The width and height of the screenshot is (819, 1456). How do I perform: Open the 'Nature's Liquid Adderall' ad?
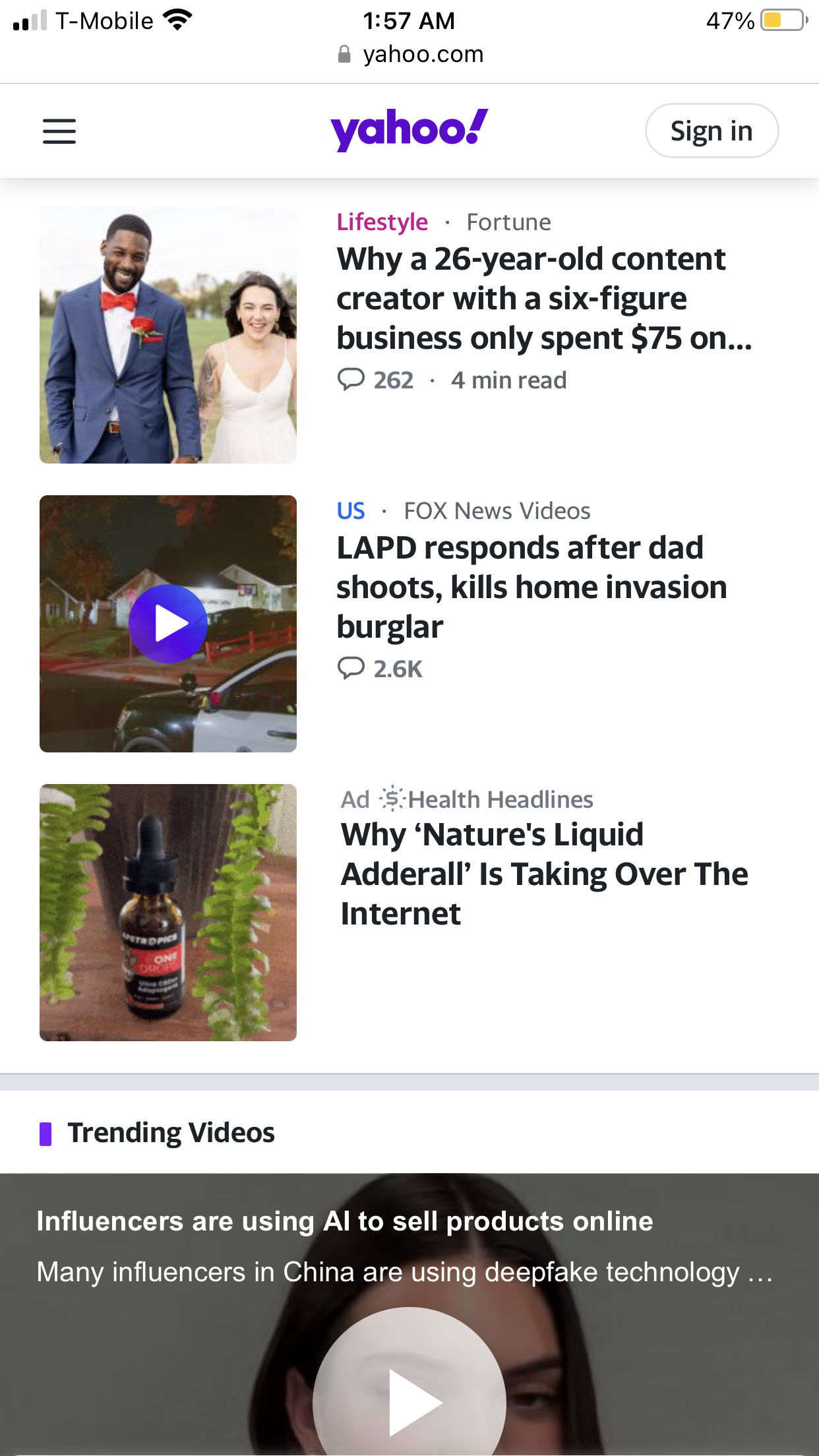click(544, 874)
